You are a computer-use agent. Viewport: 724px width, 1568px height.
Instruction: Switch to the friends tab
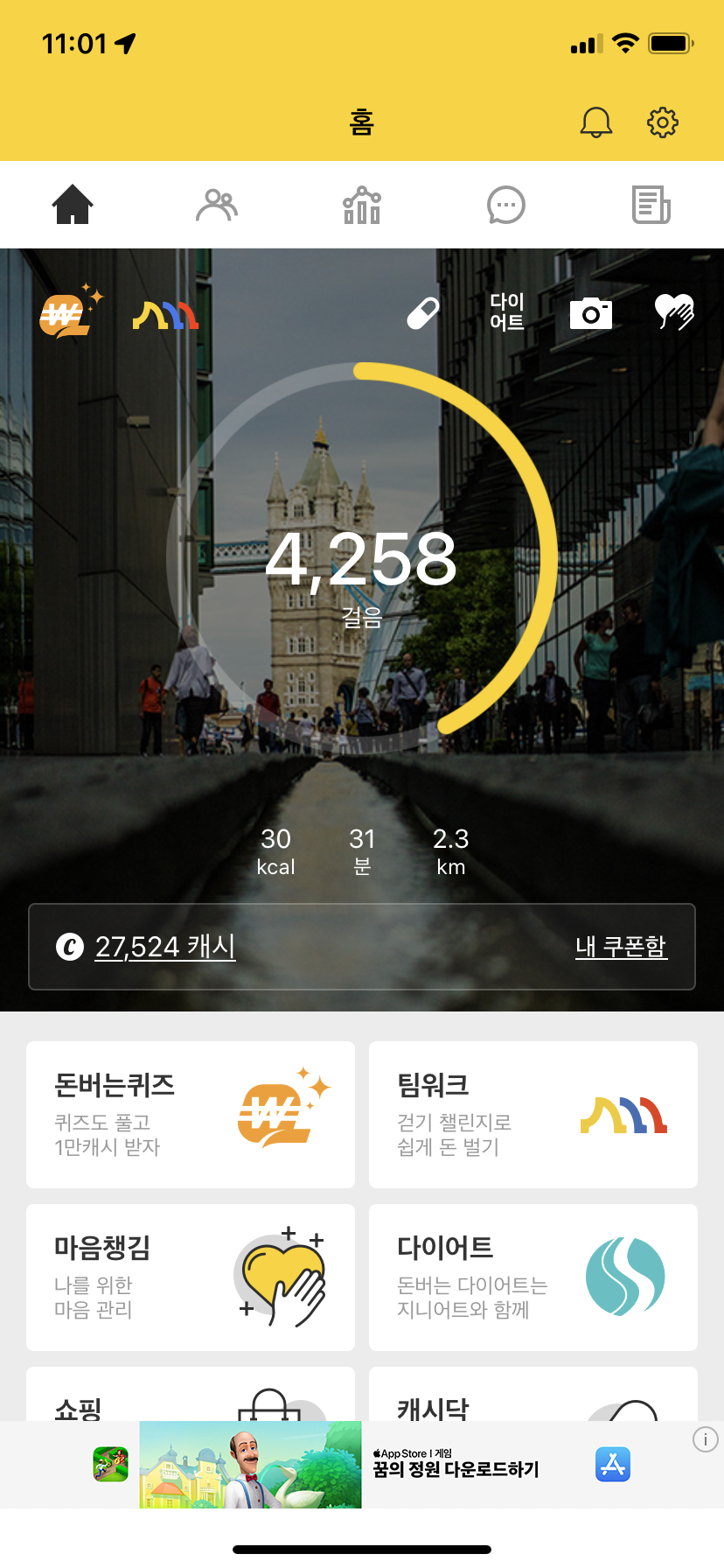click(217, 206)
